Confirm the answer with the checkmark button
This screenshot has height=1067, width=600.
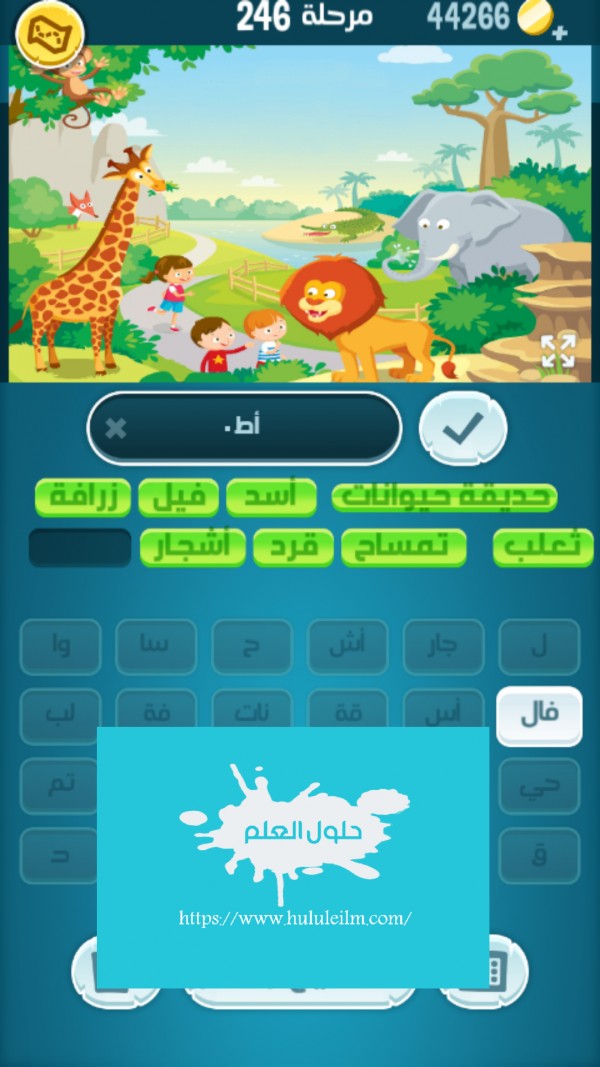462,429
